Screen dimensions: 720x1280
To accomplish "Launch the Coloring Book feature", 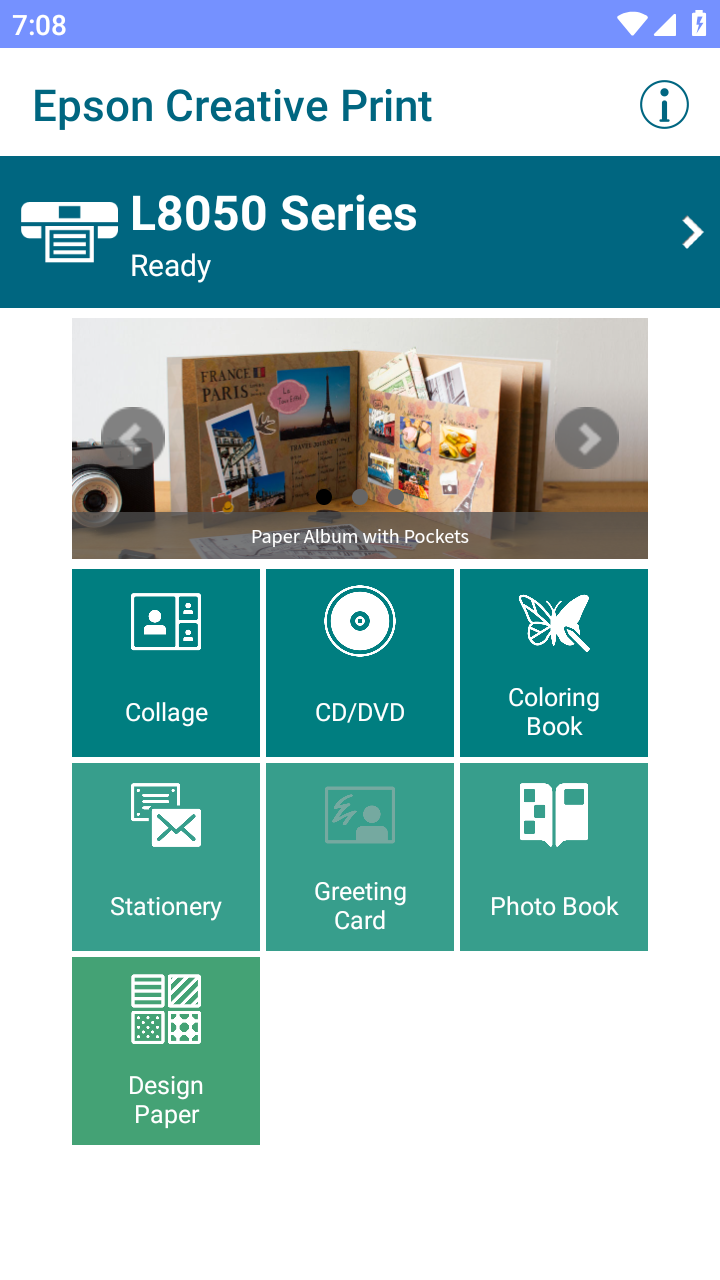I will tap(554, 662).
